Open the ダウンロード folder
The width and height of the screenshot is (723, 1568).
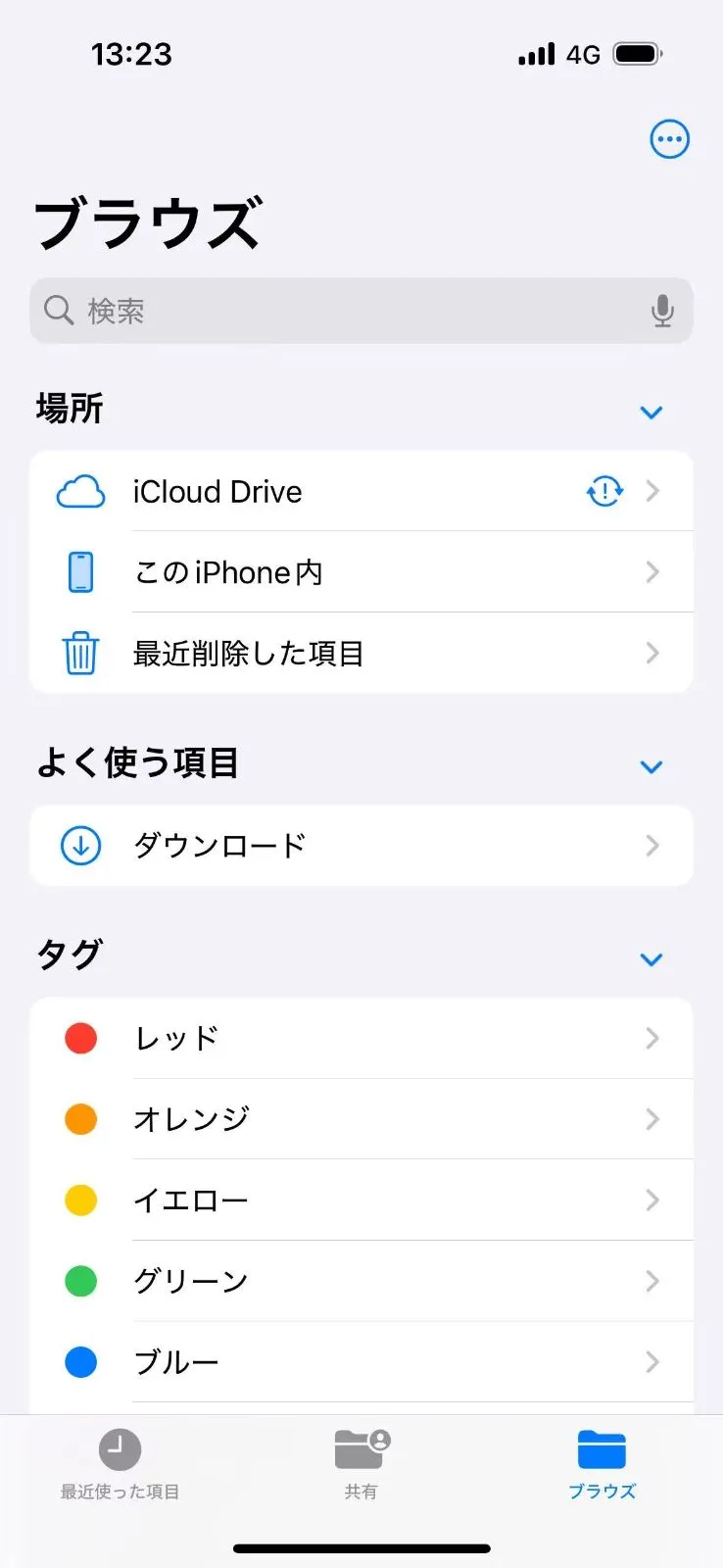click(361, 846)
